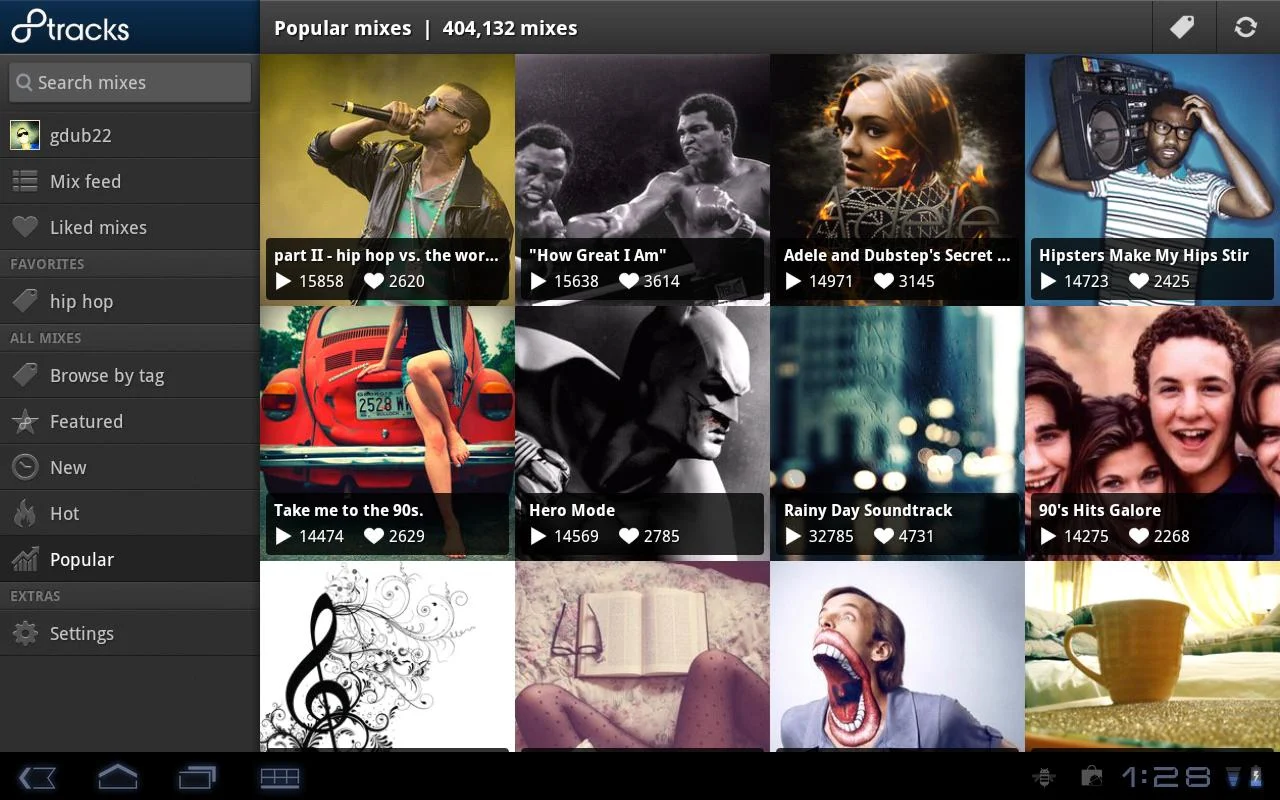The width and height of the screenshot is (1280, 800).
Task: Open Hipsters Make My Hips Stir mix
Action: (1152, 180)
